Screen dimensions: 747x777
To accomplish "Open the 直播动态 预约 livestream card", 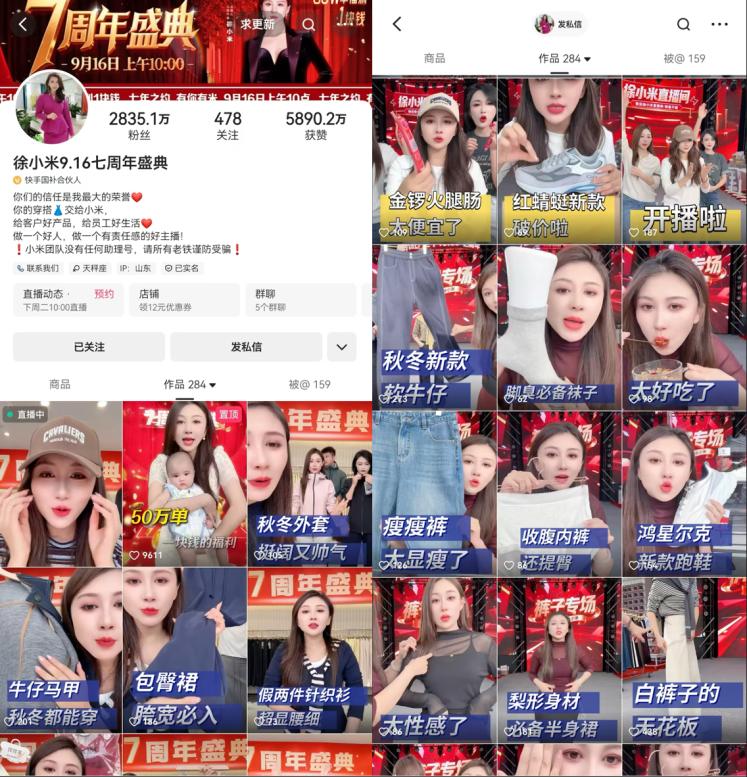I will [x=70, y=300].
